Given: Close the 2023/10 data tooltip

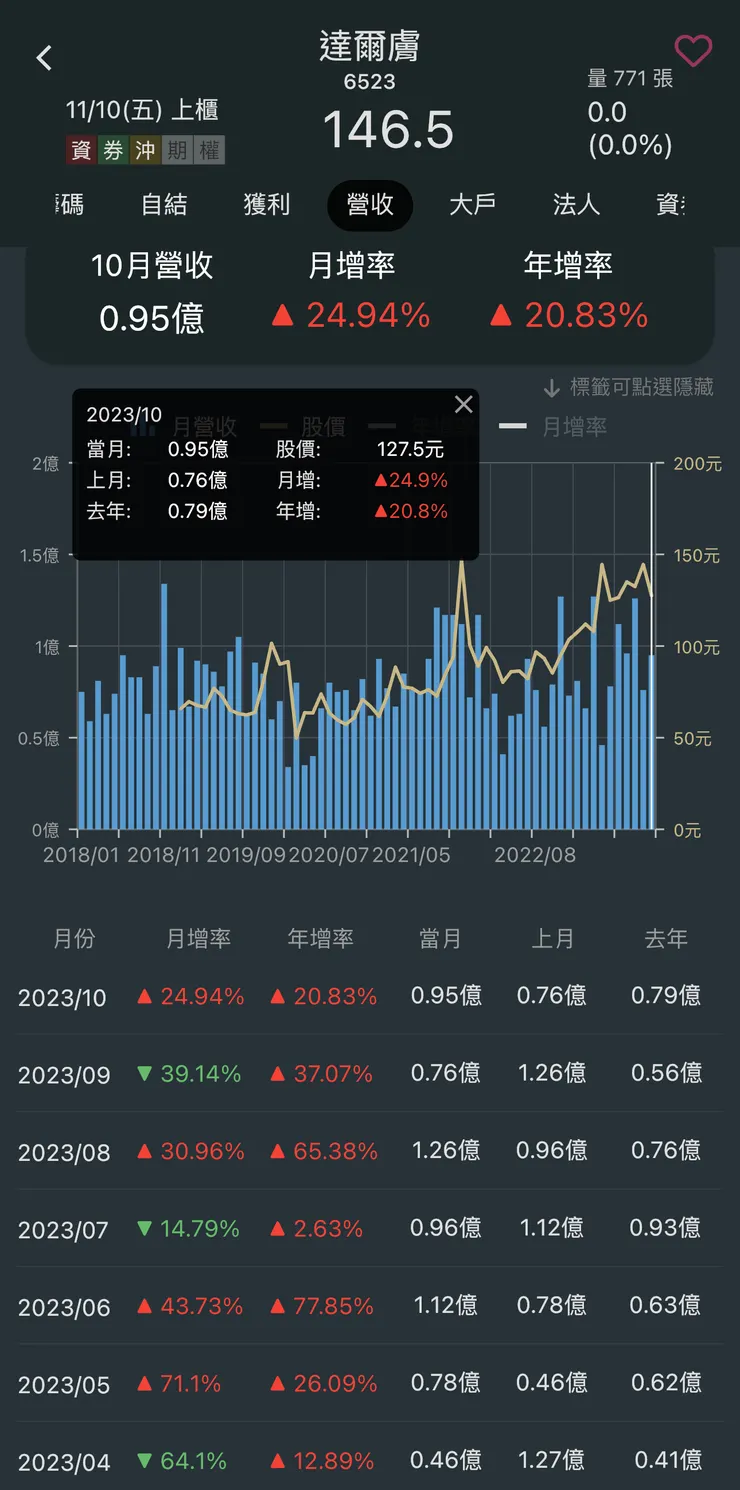Looking at the screenshot, I should tap(463, 404).
